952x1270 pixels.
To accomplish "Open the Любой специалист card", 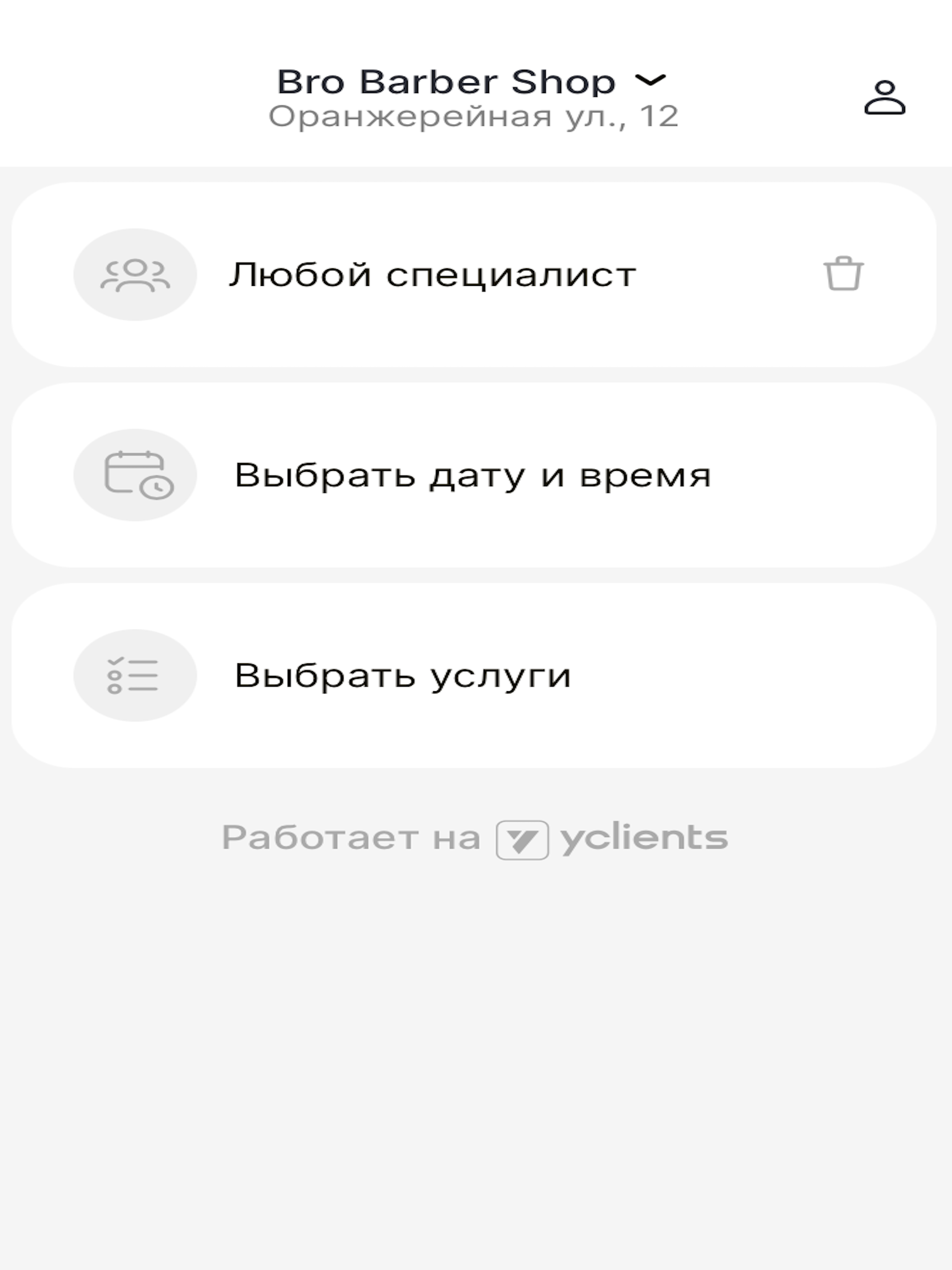I will point(474,274).
